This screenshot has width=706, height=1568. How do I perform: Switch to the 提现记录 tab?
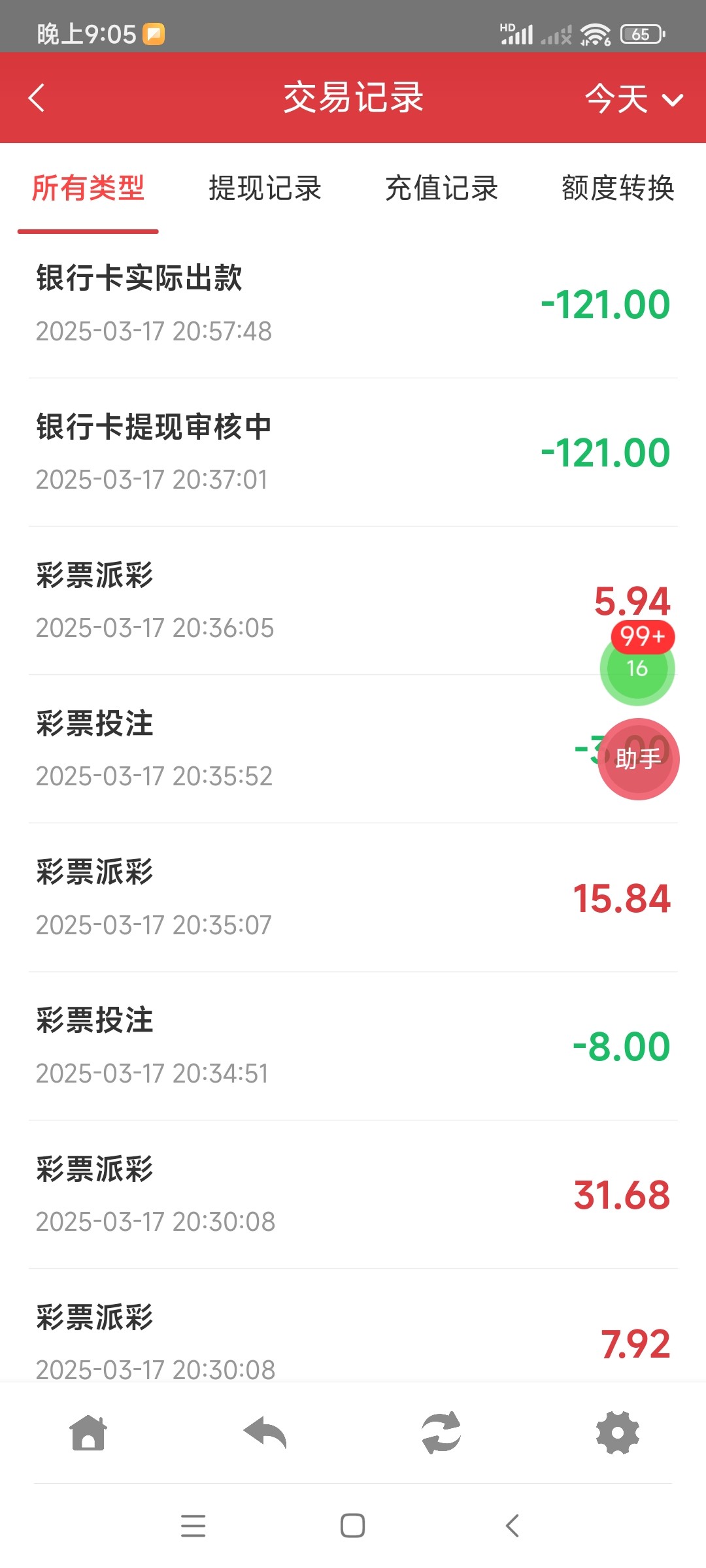[x=265, y=188]
